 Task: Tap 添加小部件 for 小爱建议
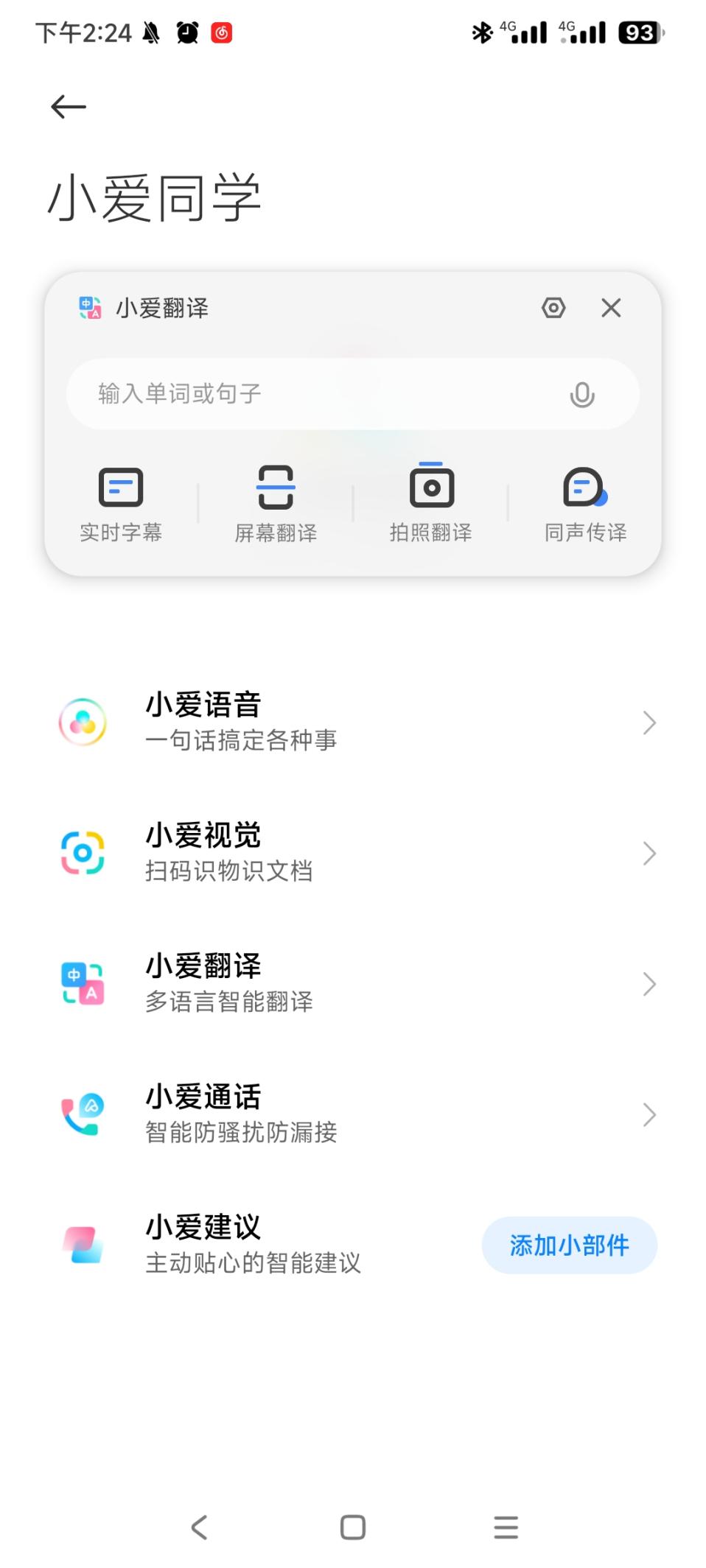(569, 1245)
